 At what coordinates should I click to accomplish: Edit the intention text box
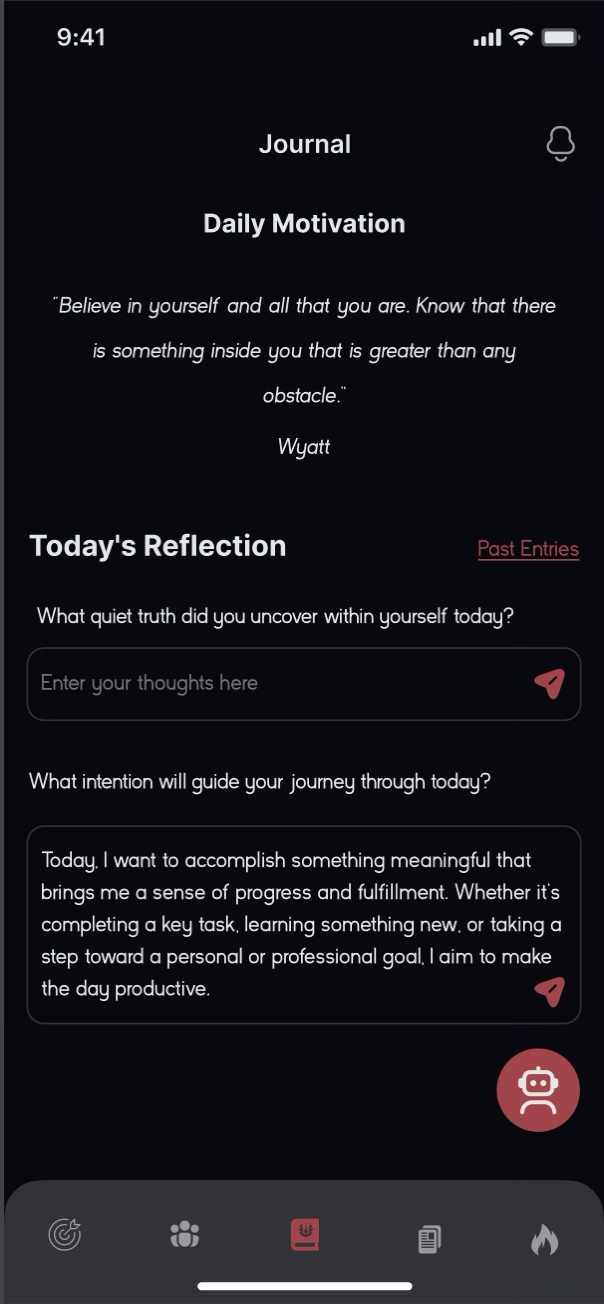(x=290, y=923)
